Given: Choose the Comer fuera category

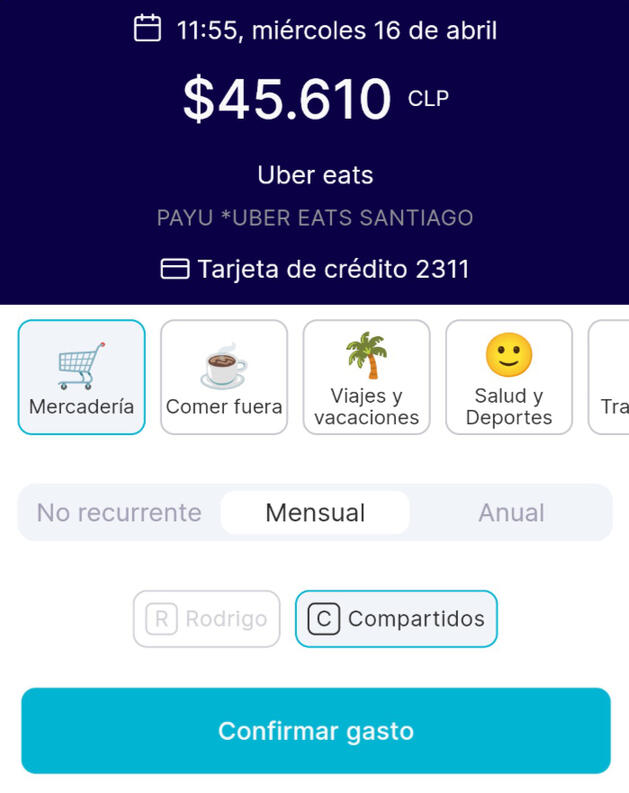Looking at the screenshot, I should point(224,377).
